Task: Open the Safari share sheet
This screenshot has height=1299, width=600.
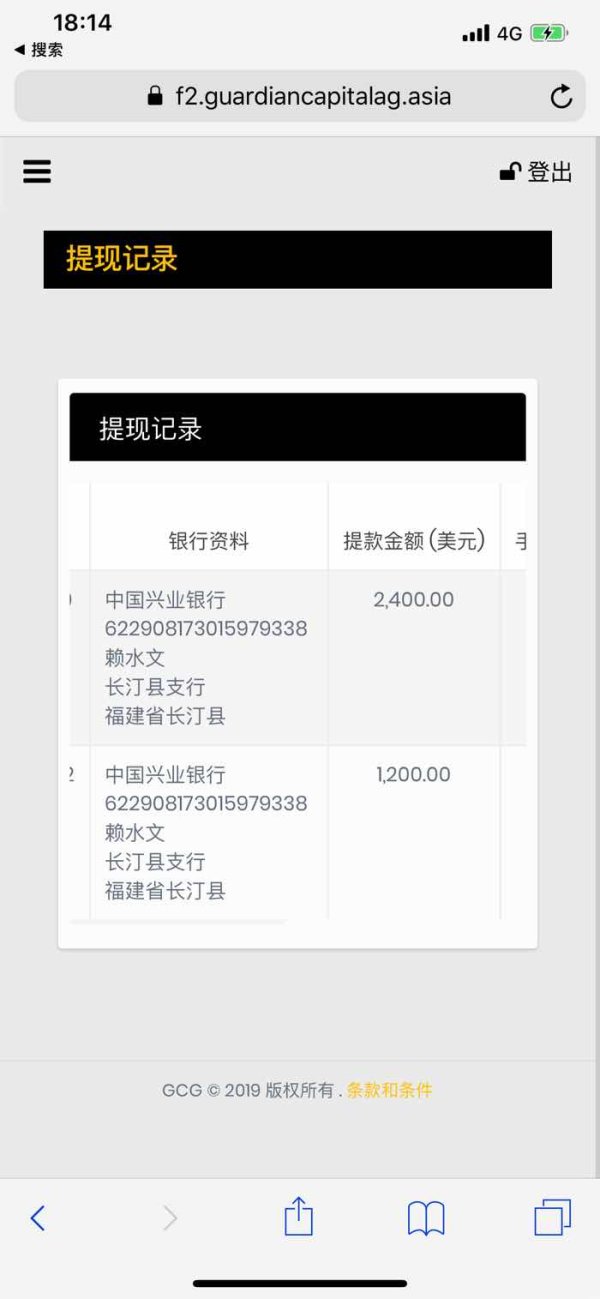Action: pyautogui.click(x=298, y=1216)
